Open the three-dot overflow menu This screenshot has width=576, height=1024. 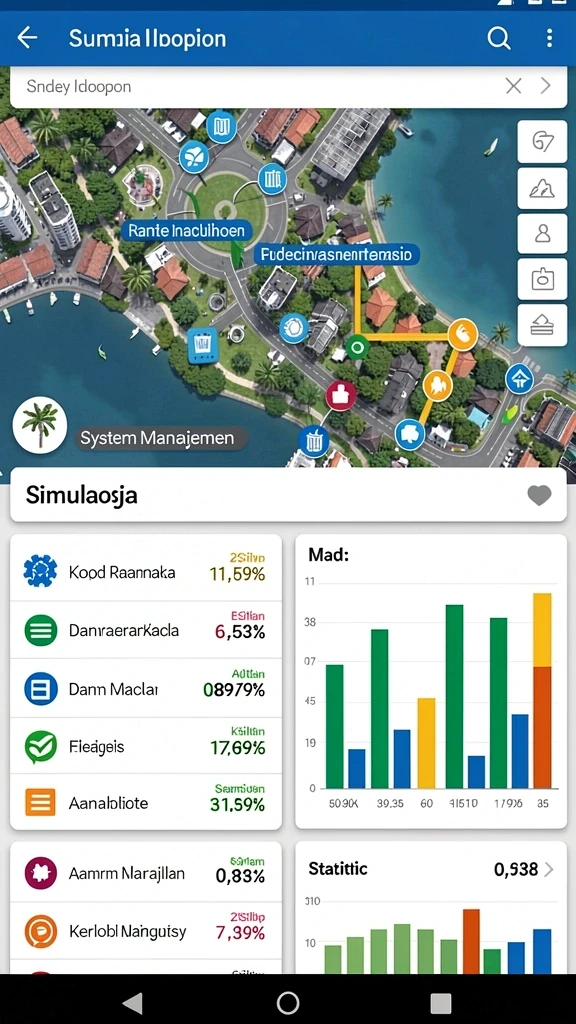pyautogui.click(x=549, y=38)
